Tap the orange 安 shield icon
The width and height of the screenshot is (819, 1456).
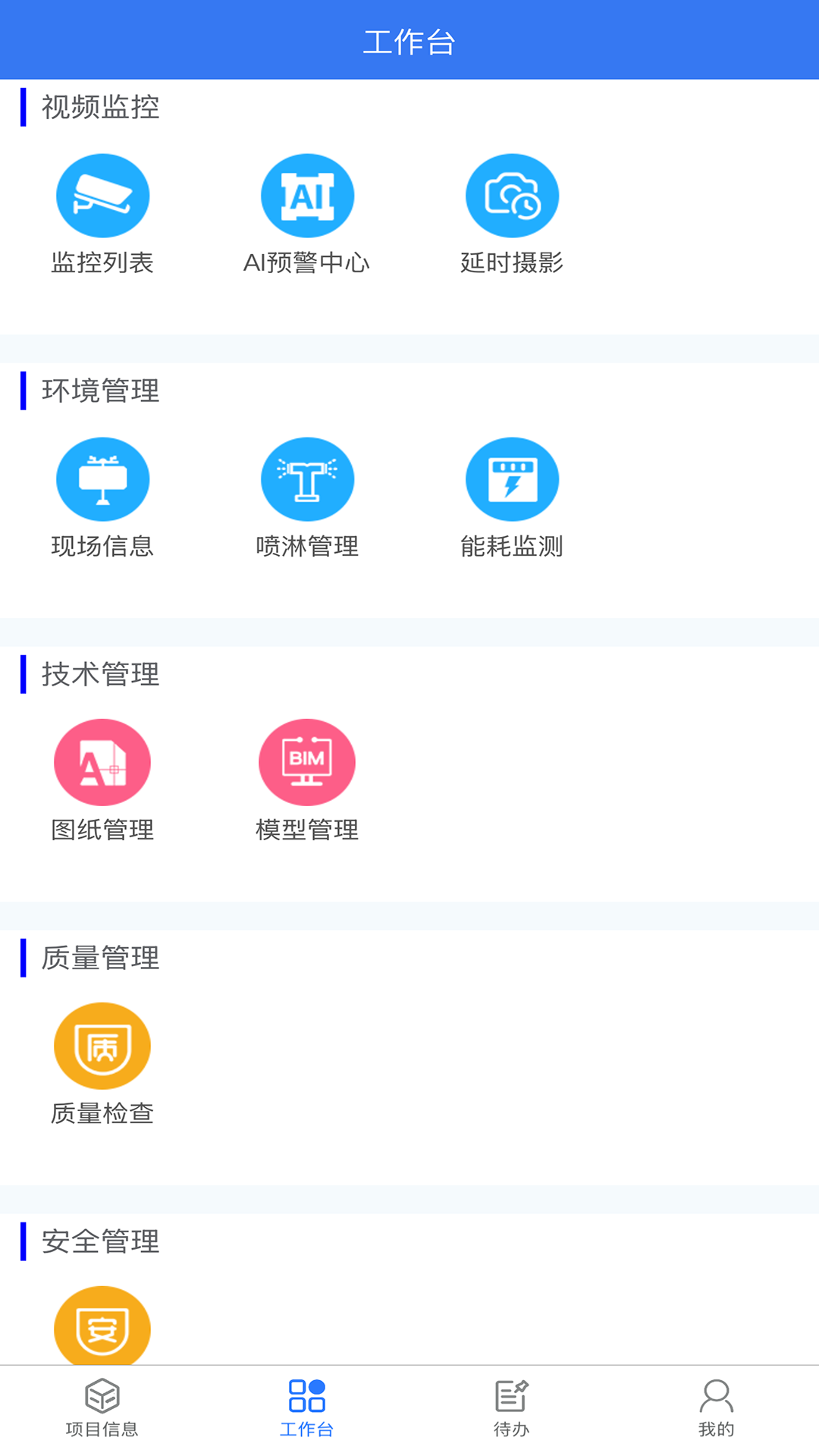[102, 1327]
